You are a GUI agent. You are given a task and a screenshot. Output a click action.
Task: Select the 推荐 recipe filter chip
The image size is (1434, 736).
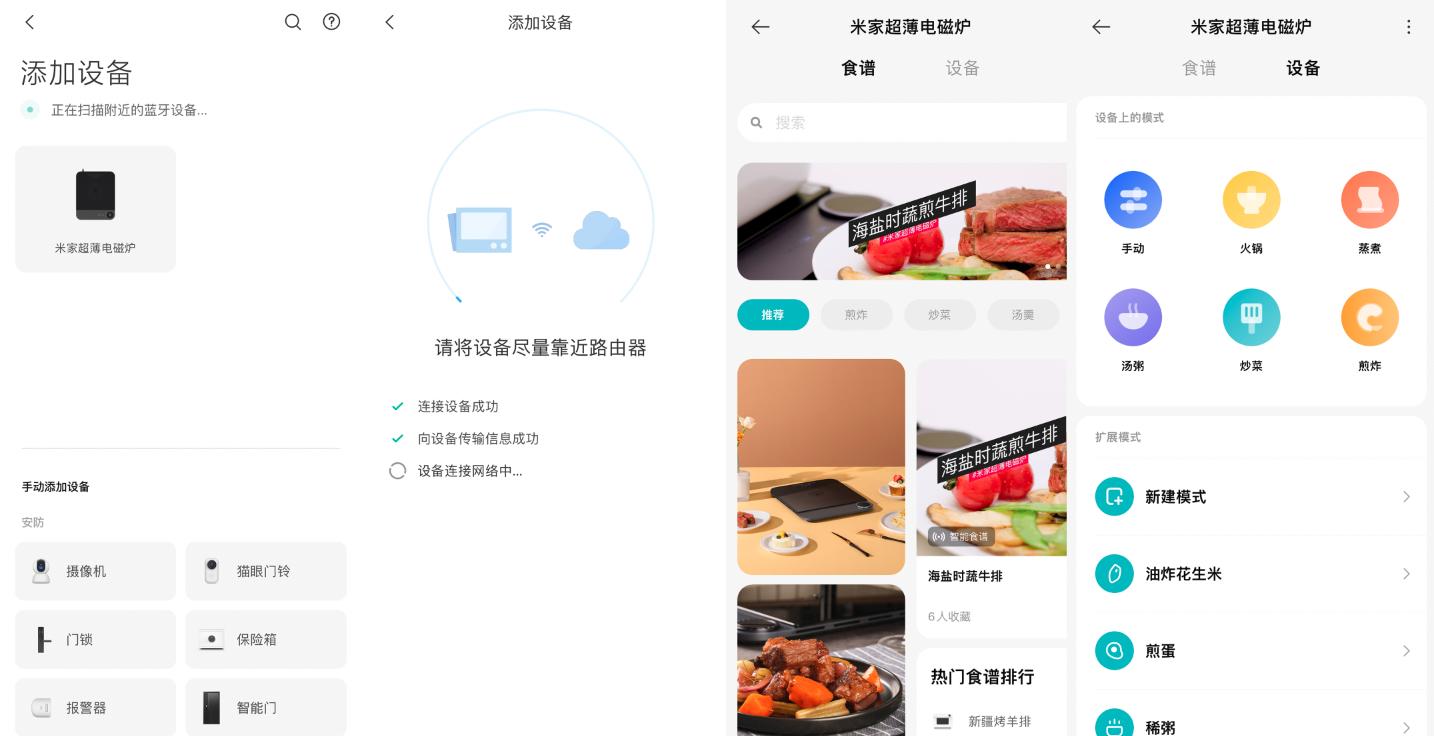pos(772,315)
